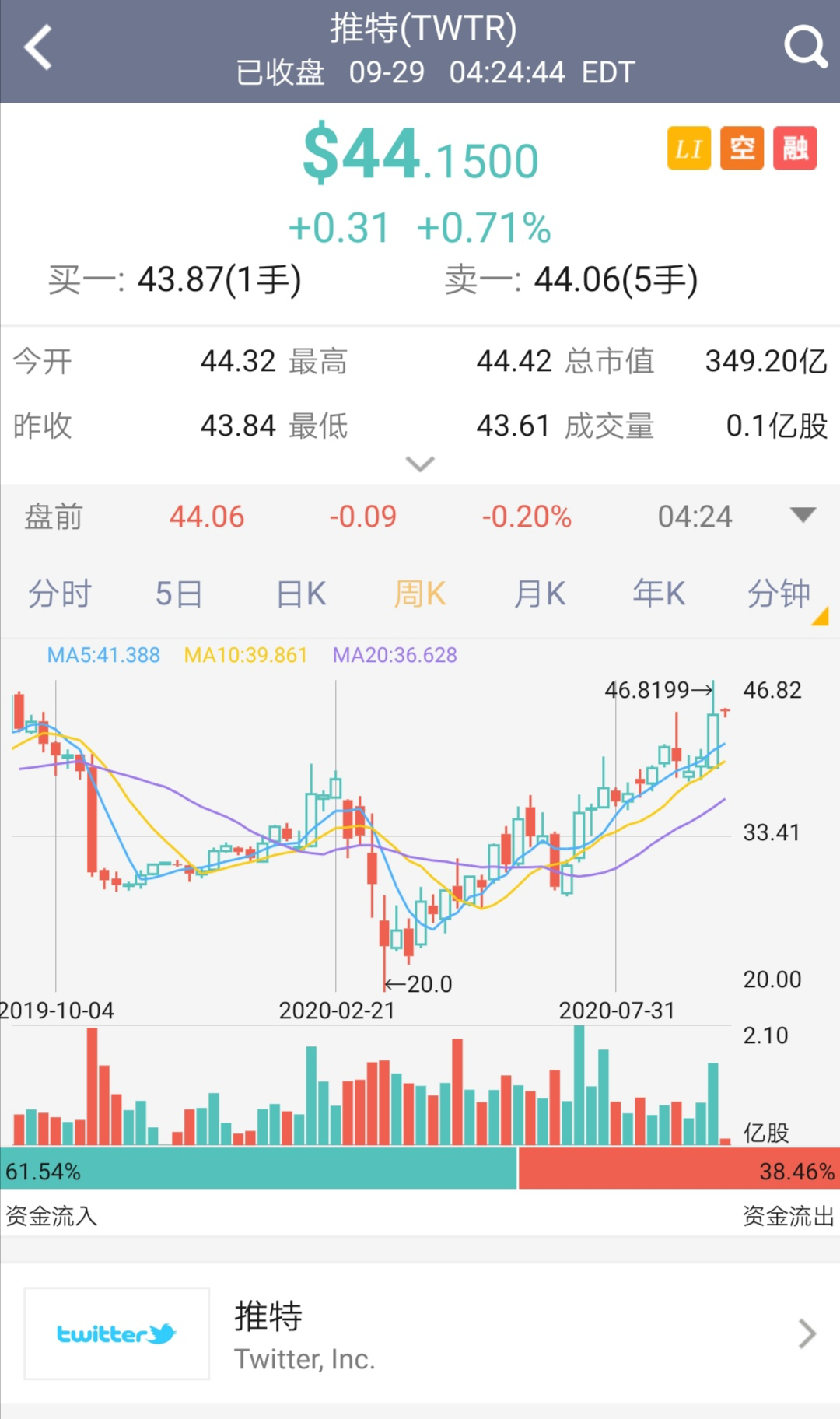Expand the 盘前 pre-market dropdown arrow
Image resolution: width=840 pixels, height=1419 pixels.
802,515
